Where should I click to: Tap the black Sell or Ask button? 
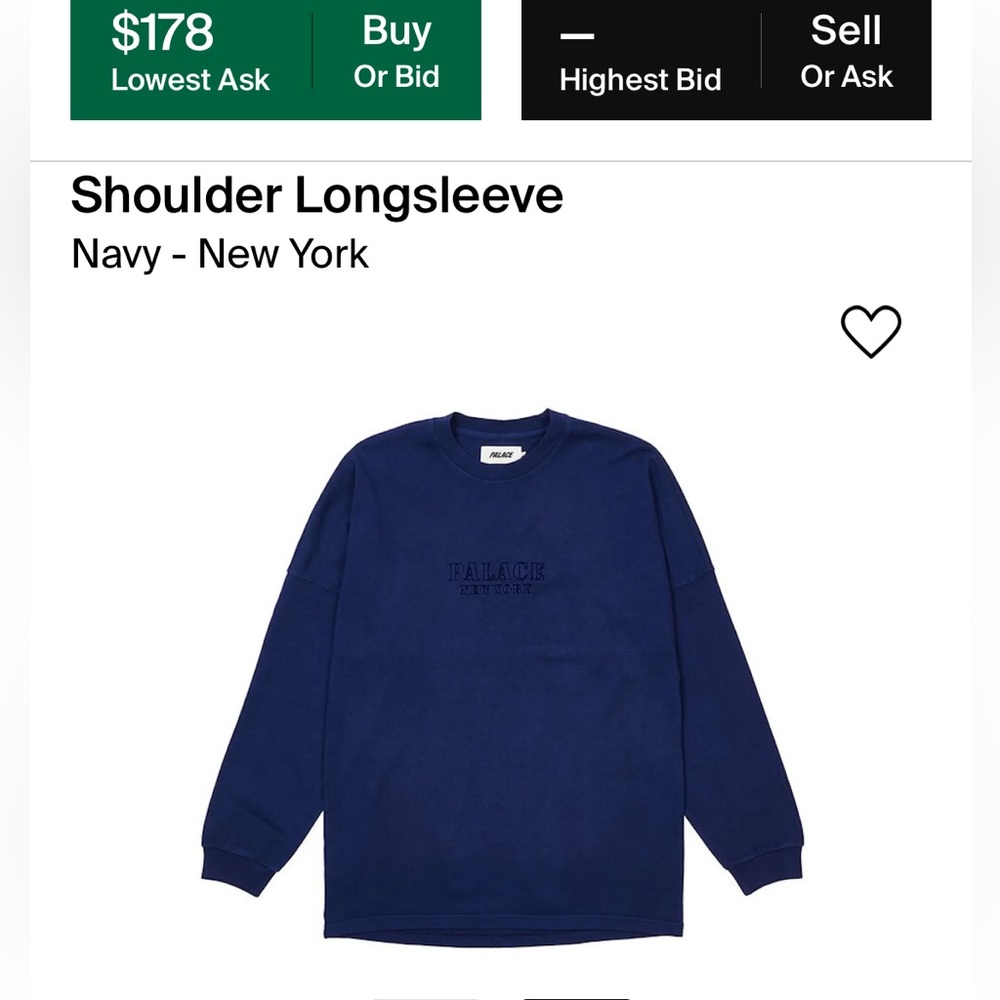coord(846,55)
